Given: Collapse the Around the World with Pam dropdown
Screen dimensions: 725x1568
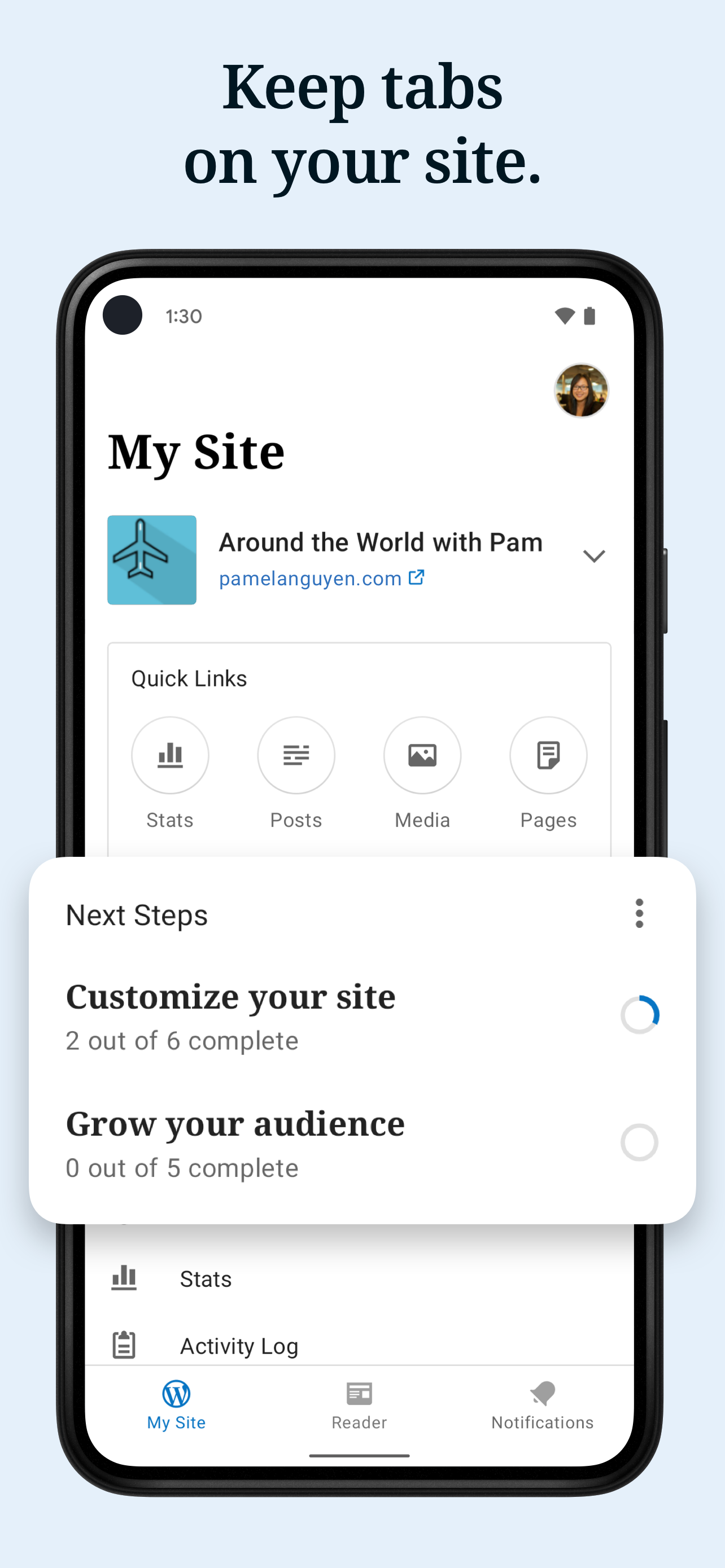Looking at the screenshot, I should (x=593, y=557).
